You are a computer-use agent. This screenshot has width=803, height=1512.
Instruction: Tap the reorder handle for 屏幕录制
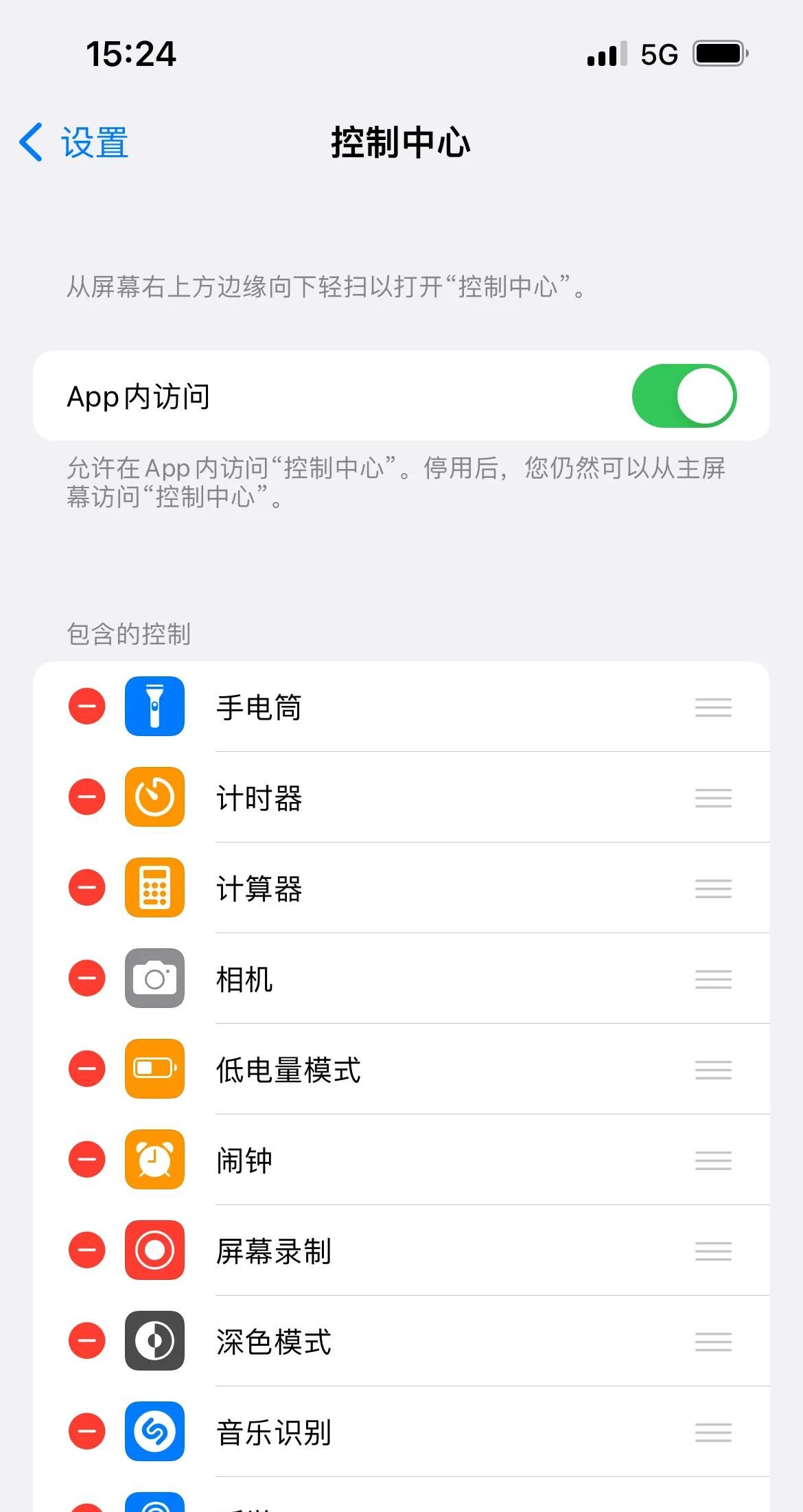pyautogui.click(x=713, y=1251)
